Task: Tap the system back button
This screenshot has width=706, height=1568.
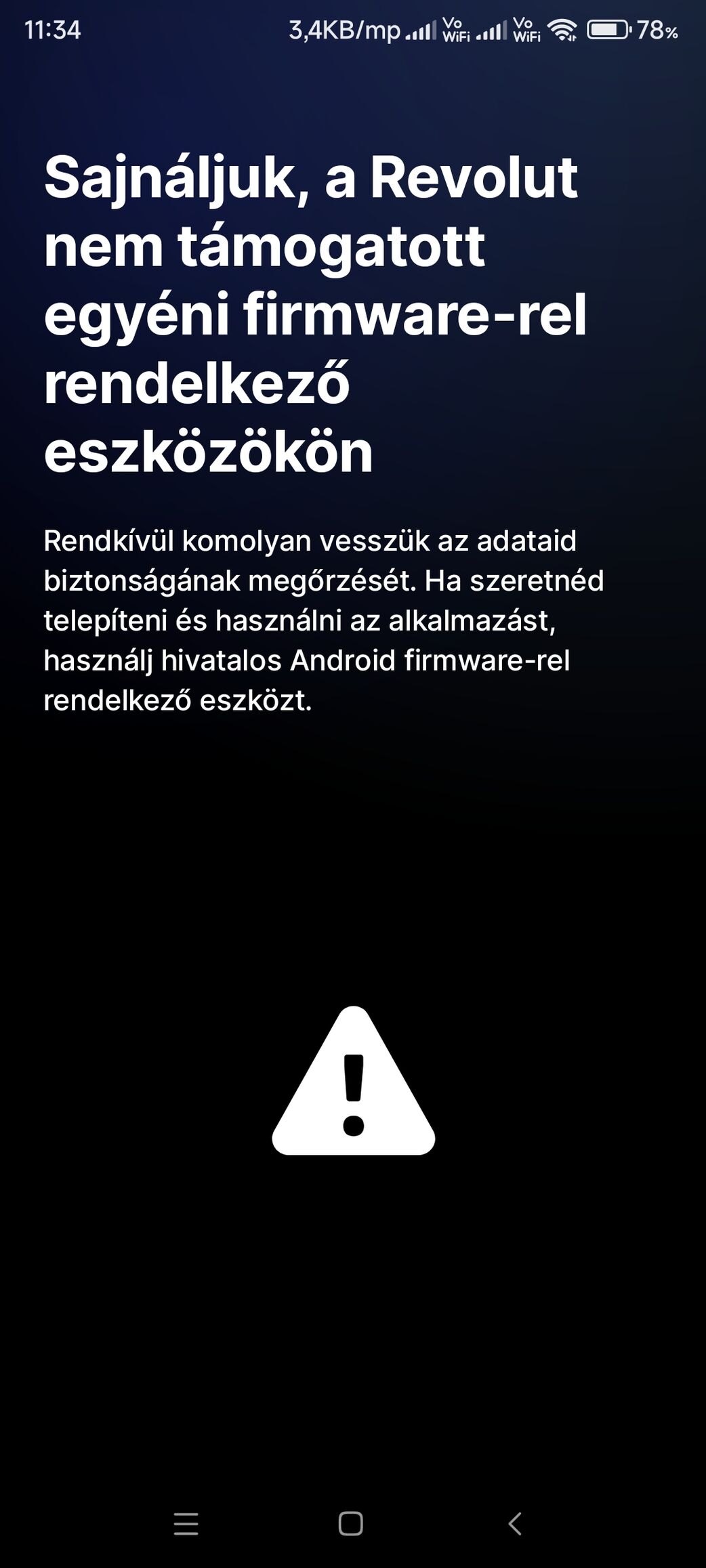Action: click(x=515, y=1524)
